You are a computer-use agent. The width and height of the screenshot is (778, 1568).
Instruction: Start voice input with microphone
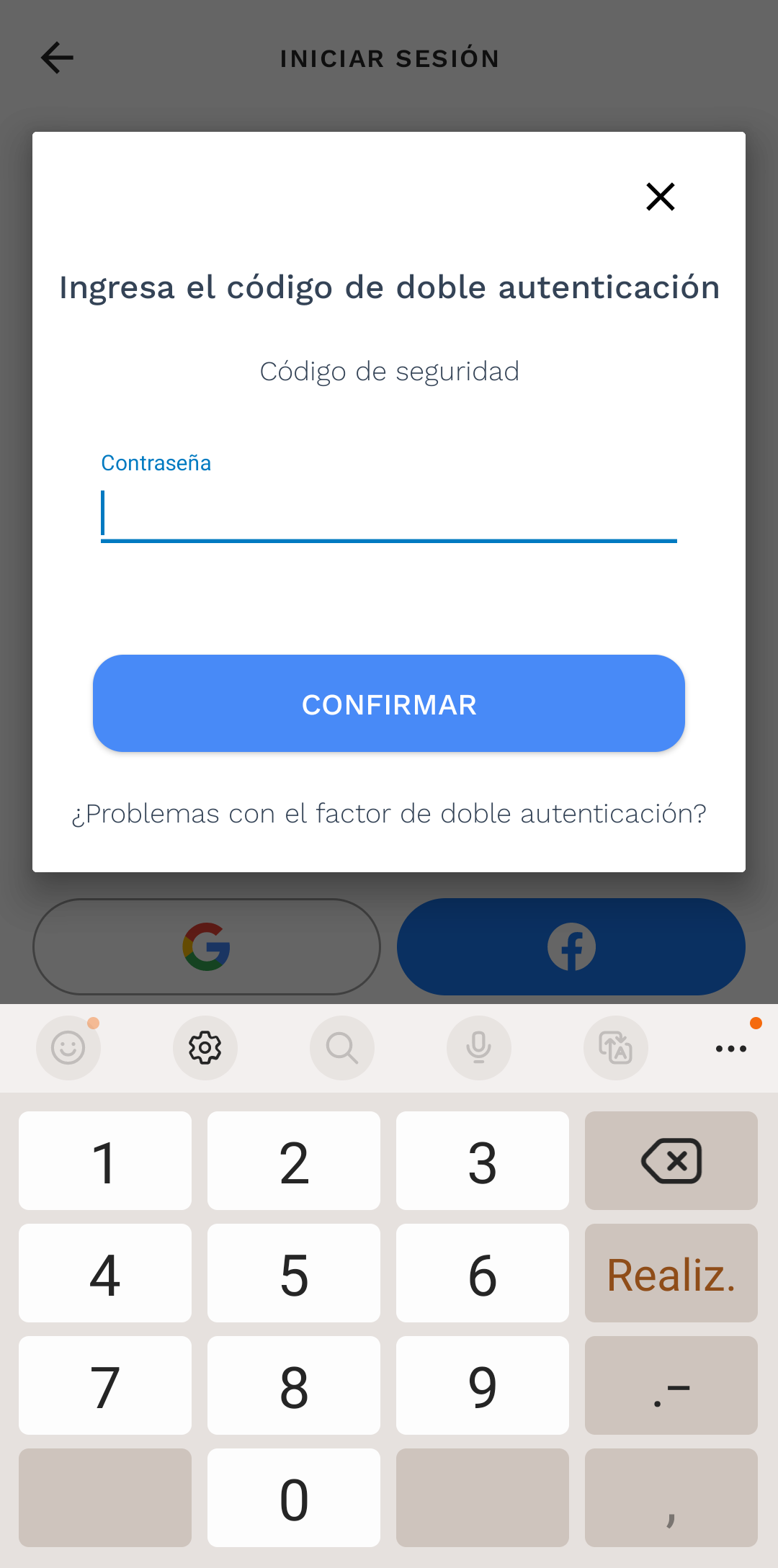(x=479, y=1048)
